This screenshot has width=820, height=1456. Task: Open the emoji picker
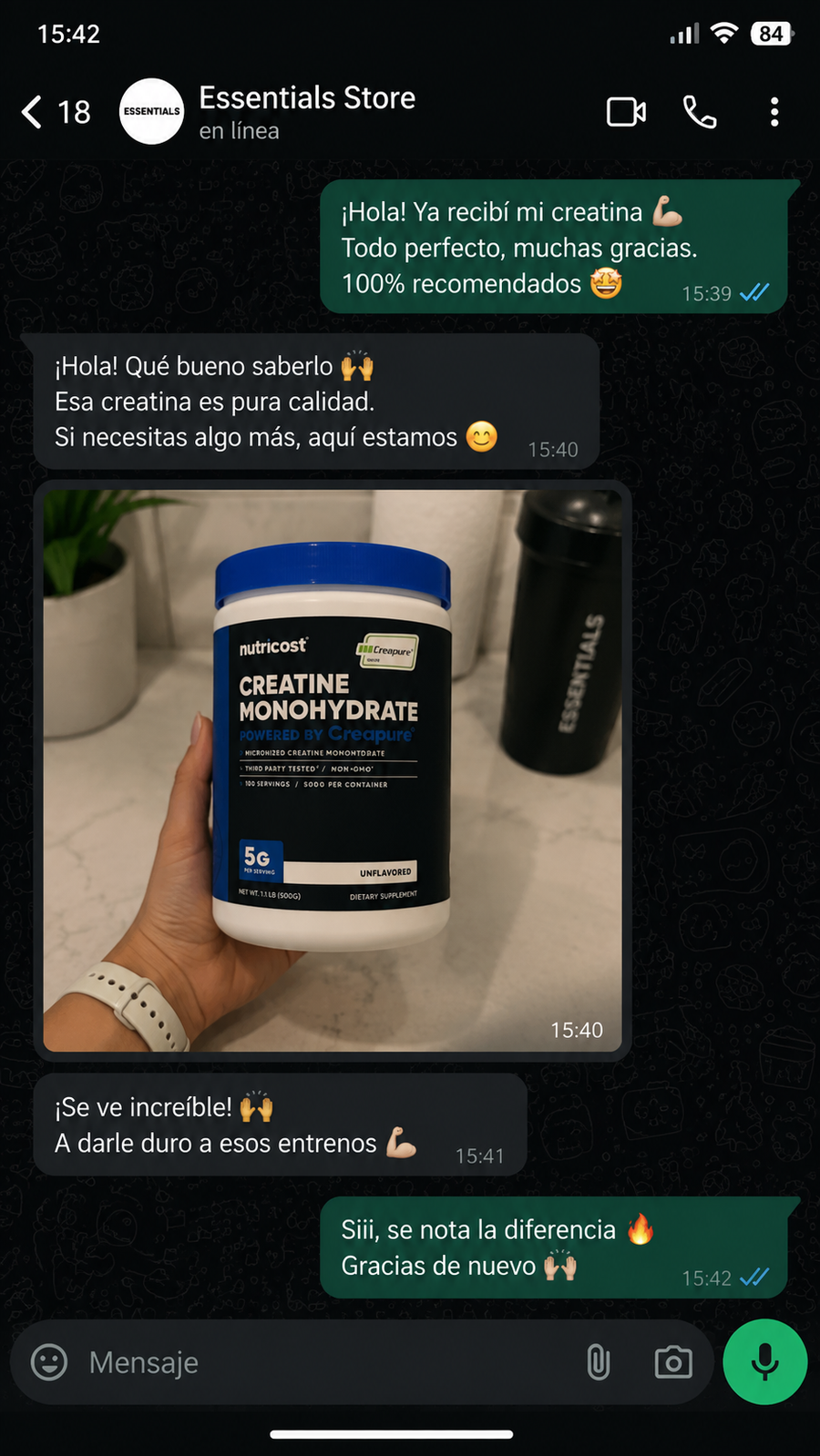49,1362
